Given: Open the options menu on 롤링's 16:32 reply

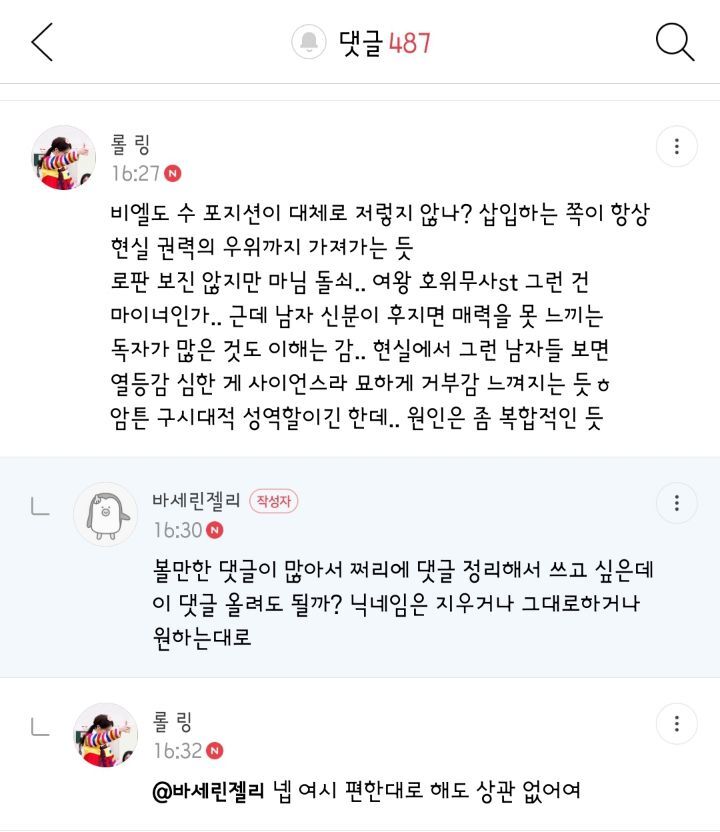Looking at the screenshot, I should [x=677, y=723].
